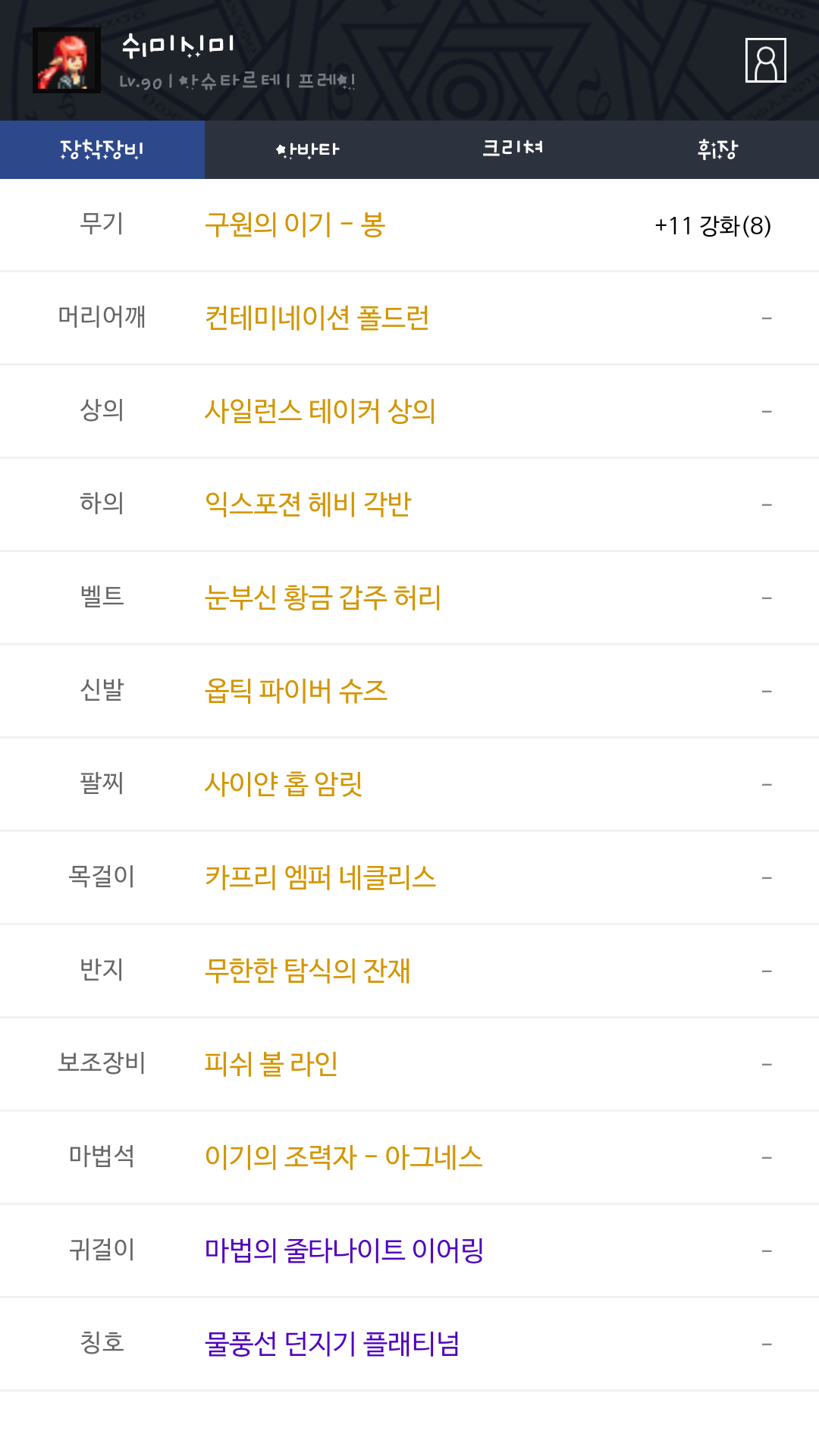View 컨테미네이션 폴드런 shoulder item
The width and height of the screenshot is (819, 1456).
(317, 318)
